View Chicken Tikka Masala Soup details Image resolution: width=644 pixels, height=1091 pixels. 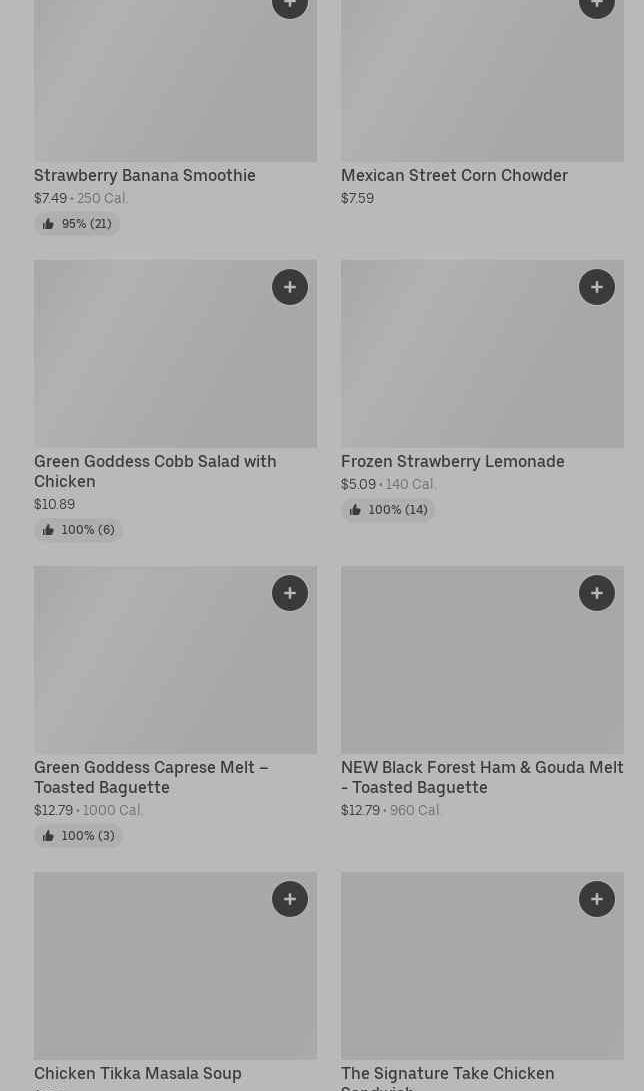pyautogui.click(x=138, y=1073)
